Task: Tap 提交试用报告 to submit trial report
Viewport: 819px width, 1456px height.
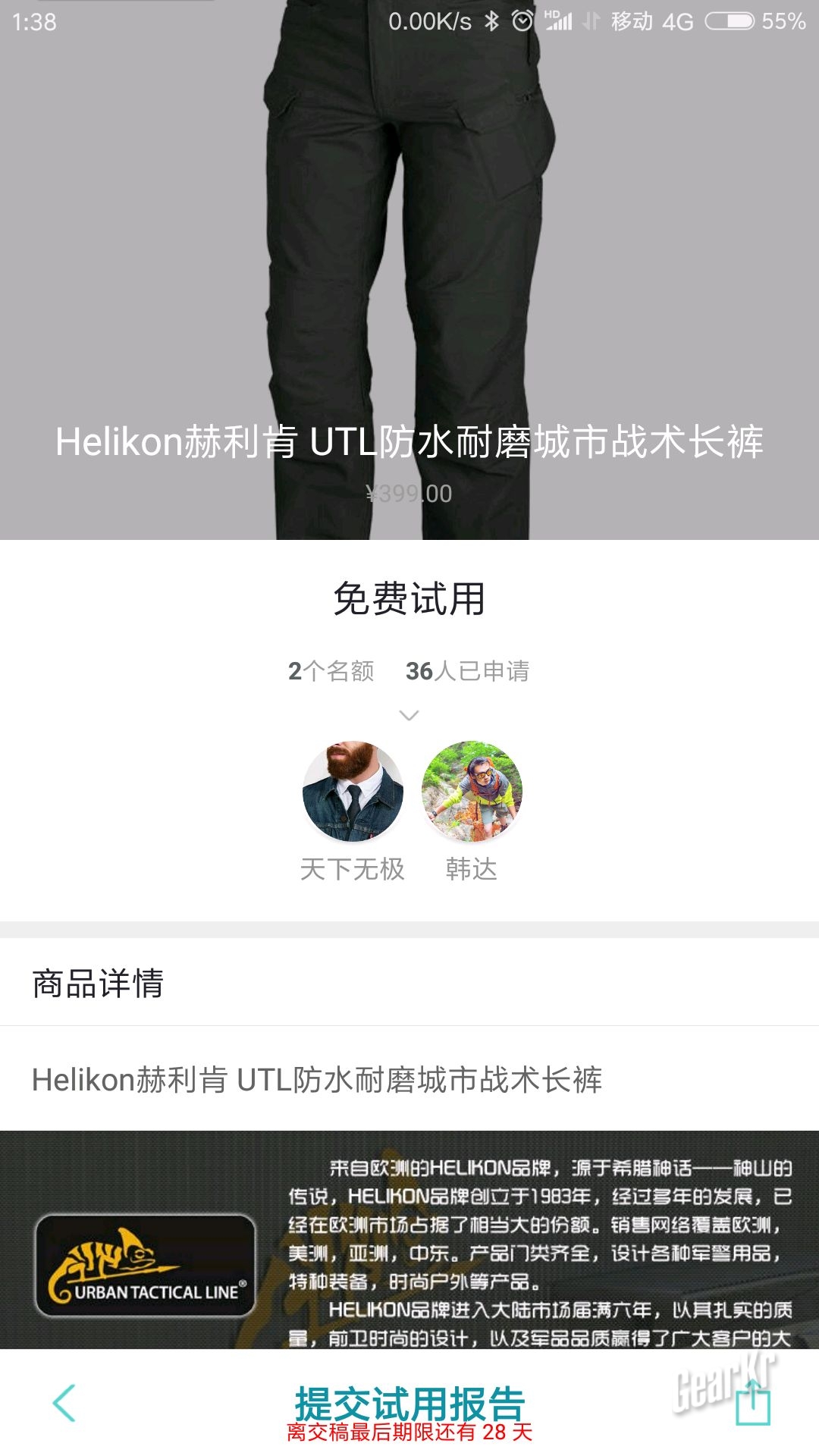Action: pos(409,1404)
